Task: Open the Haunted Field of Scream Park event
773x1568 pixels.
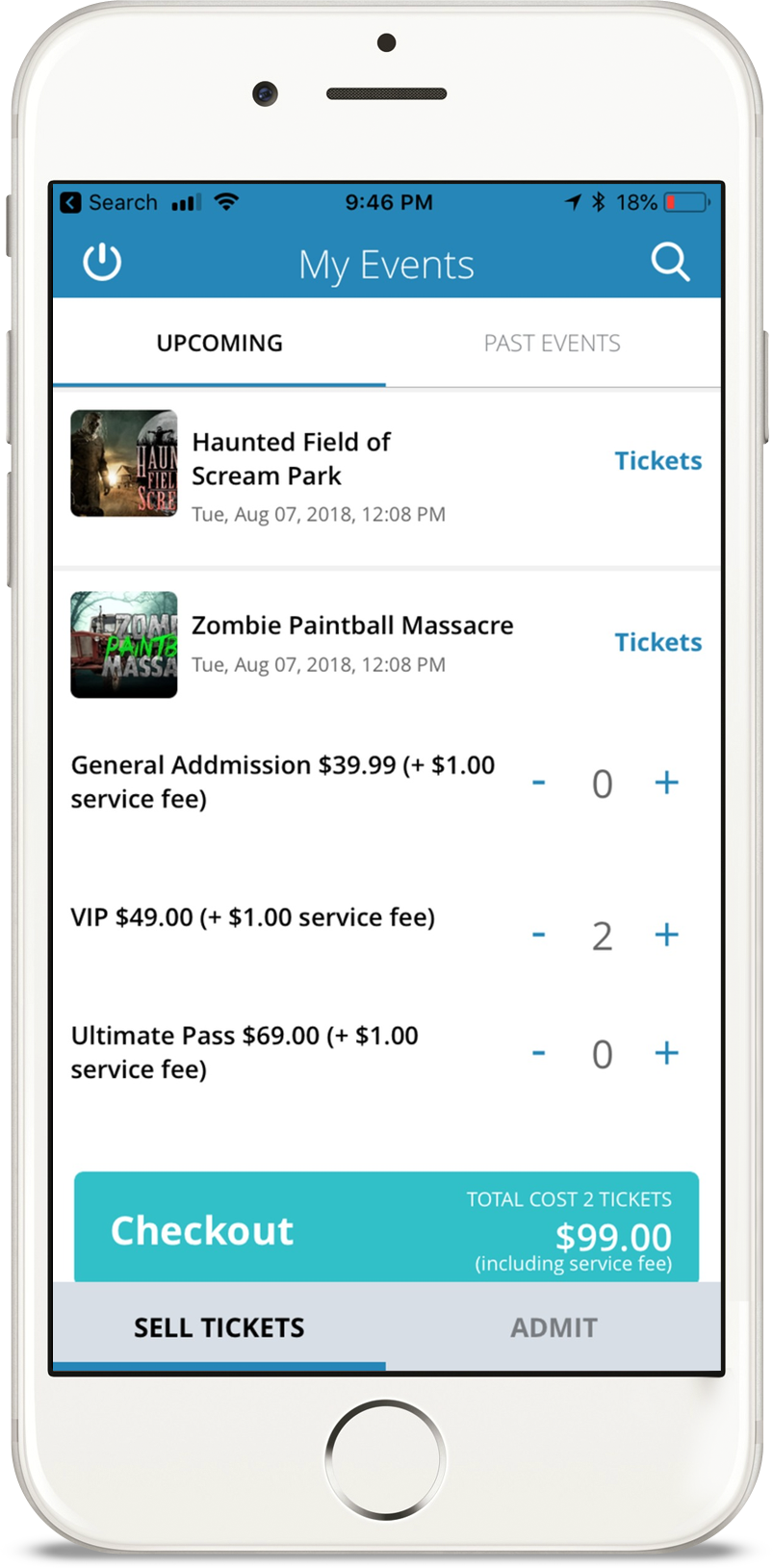Action: coord(291,459)
